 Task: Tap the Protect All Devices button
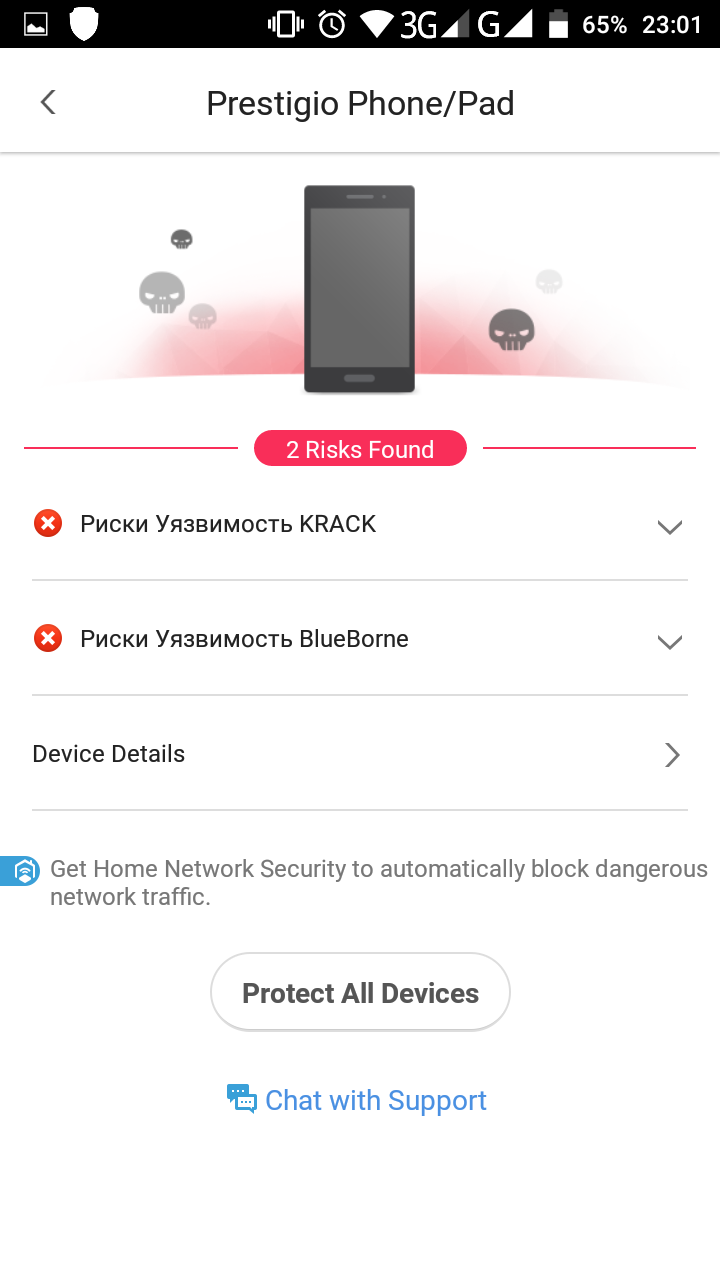point(360,992)
